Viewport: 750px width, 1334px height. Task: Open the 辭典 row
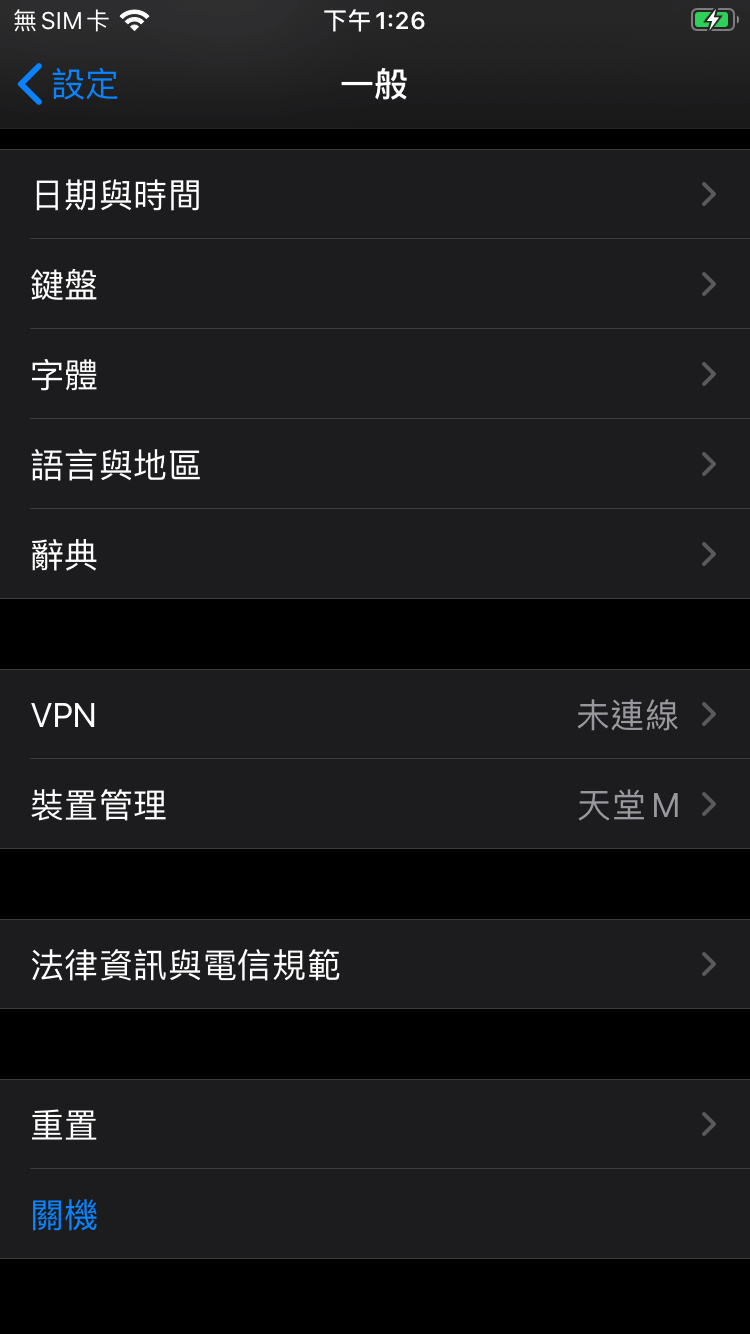tap(375, 554)
